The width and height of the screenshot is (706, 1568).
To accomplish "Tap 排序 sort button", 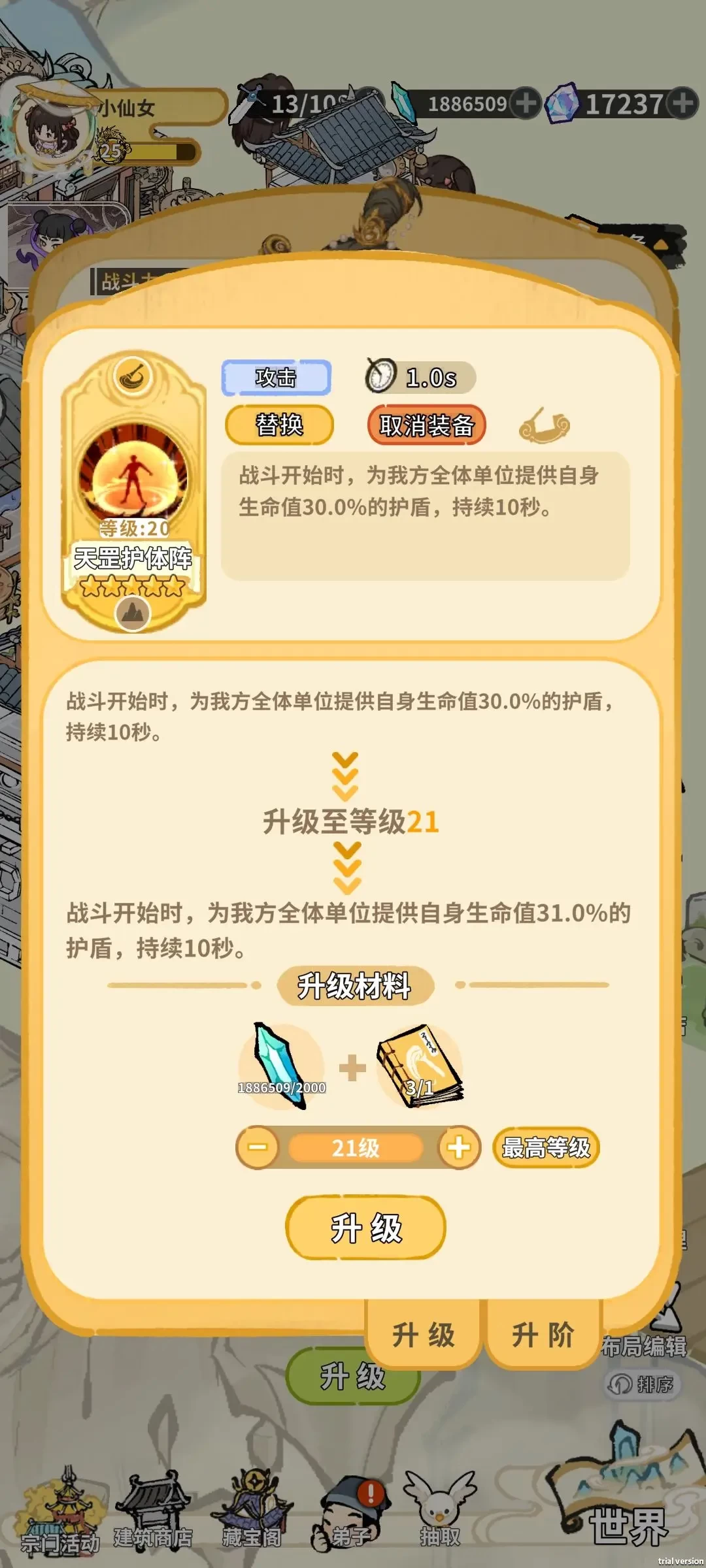I will pyautogui.click(x=644, y=1384).
